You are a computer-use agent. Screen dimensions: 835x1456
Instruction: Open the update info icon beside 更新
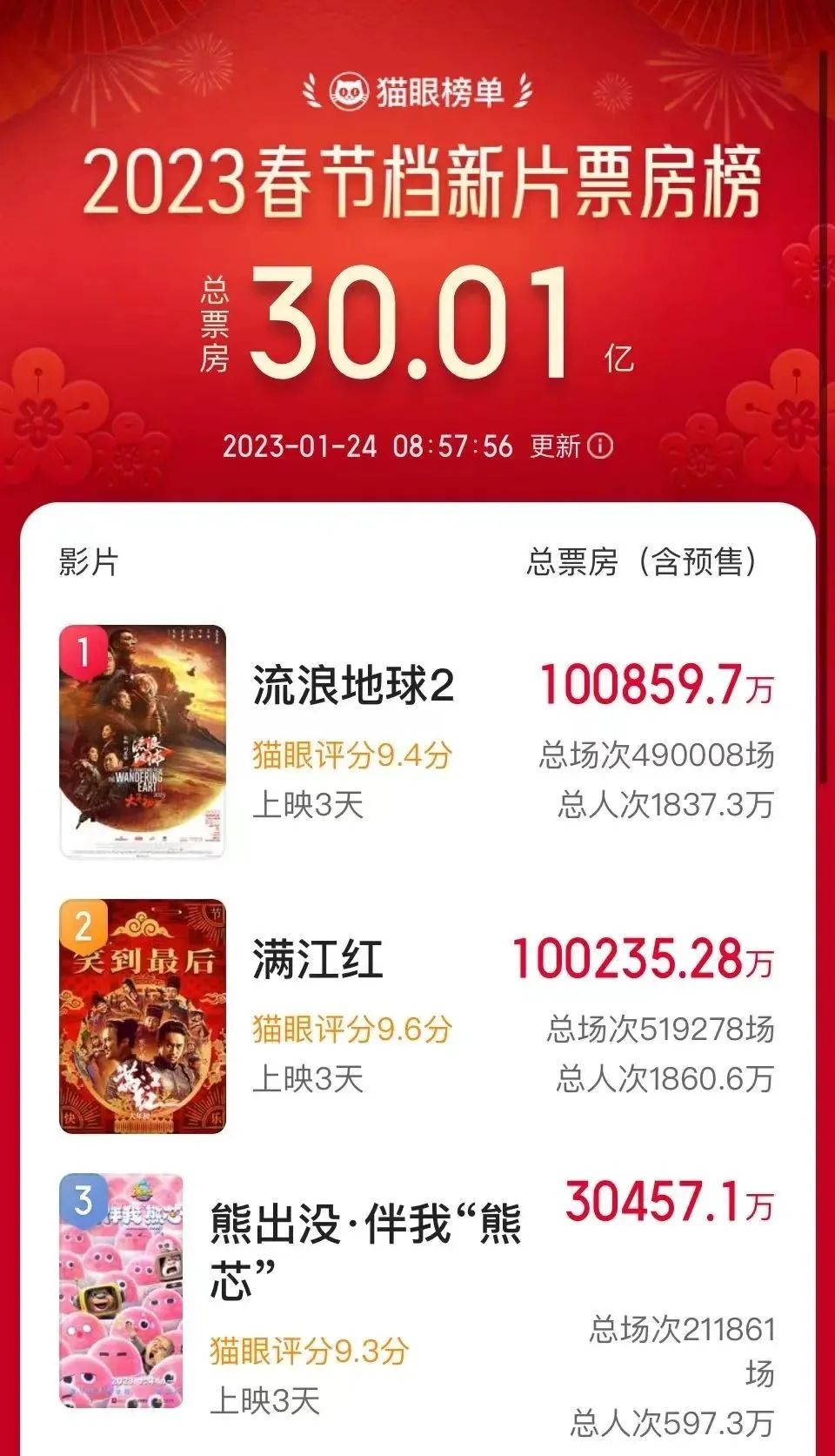601,446
